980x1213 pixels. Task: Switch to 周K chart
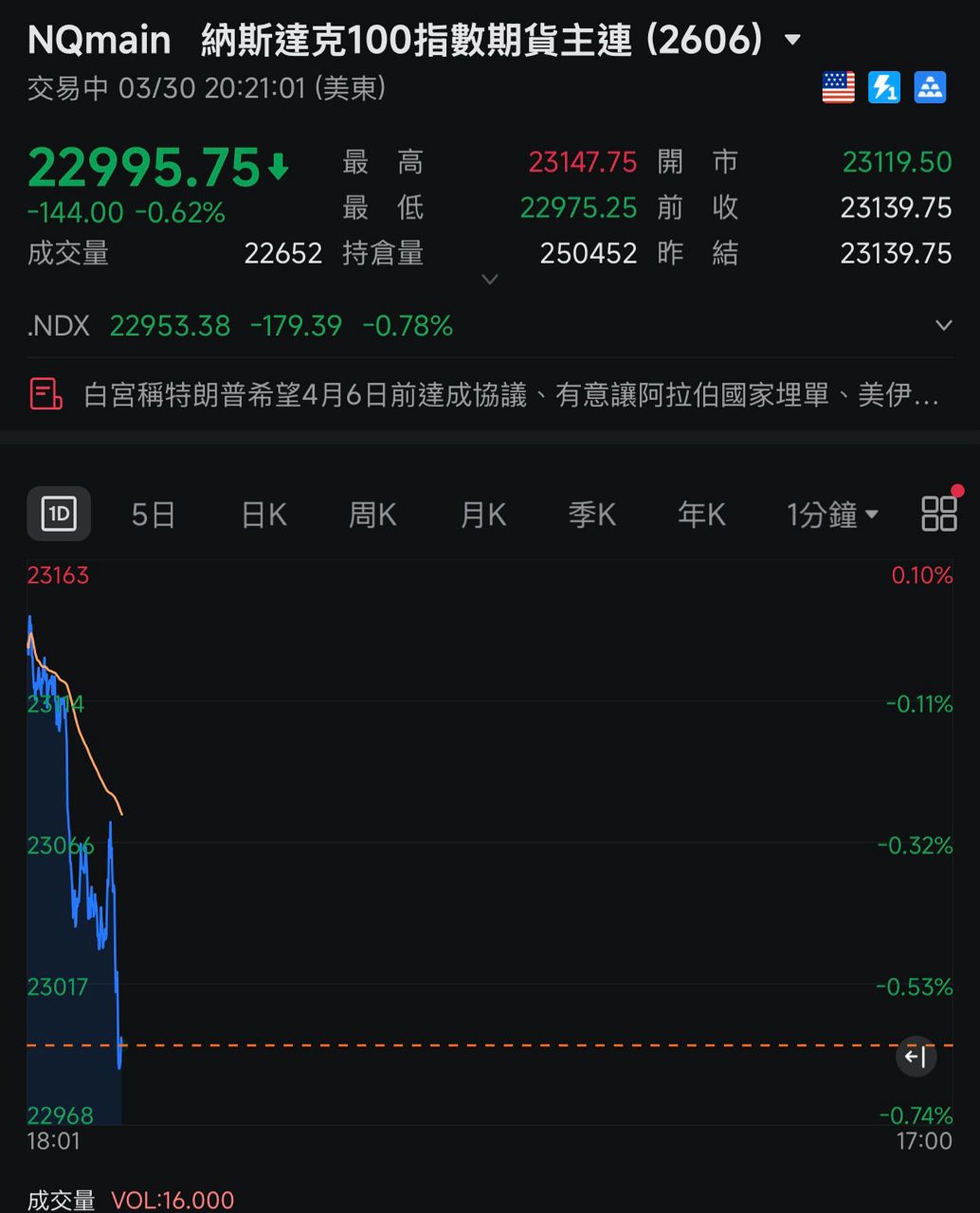[372, 515]
